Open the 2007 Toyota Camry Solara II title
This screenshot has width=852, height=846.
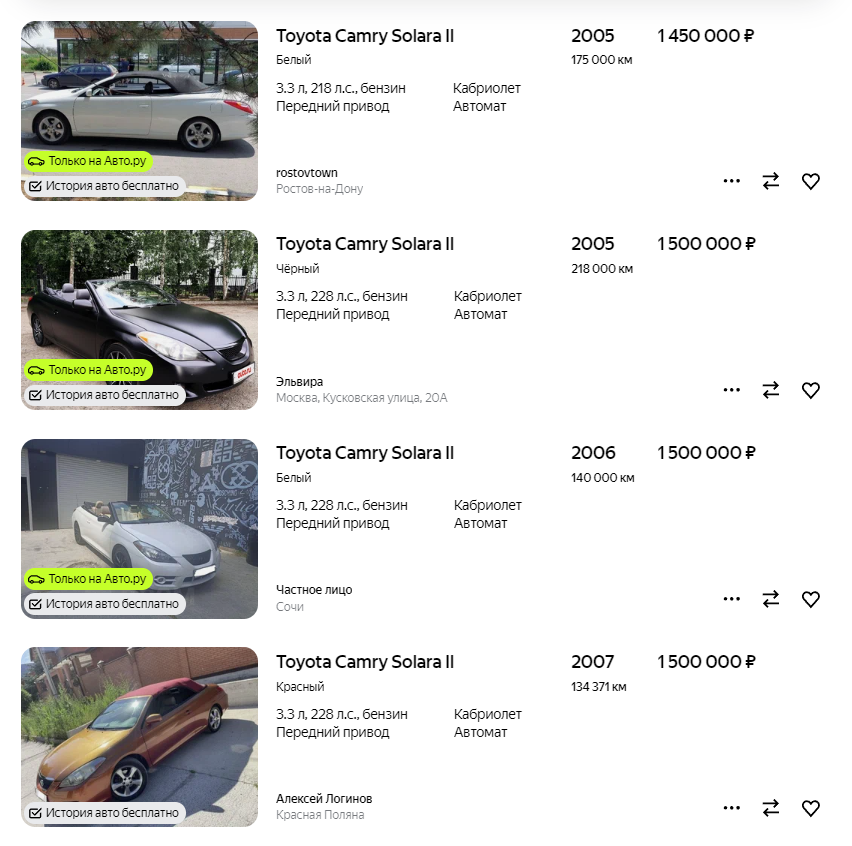pos(365,662)
